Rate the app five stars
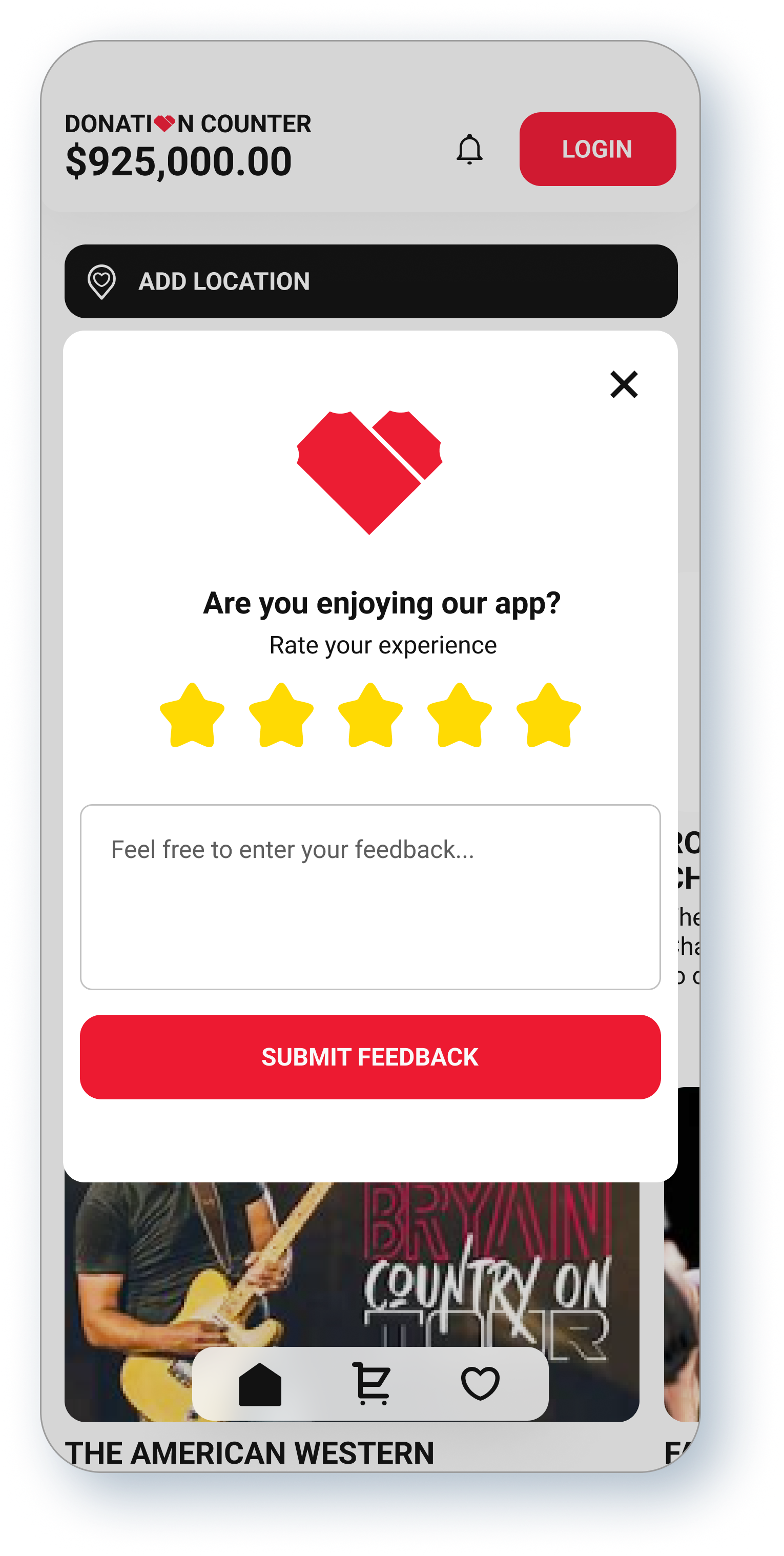784x1556 pixels. 548,716
